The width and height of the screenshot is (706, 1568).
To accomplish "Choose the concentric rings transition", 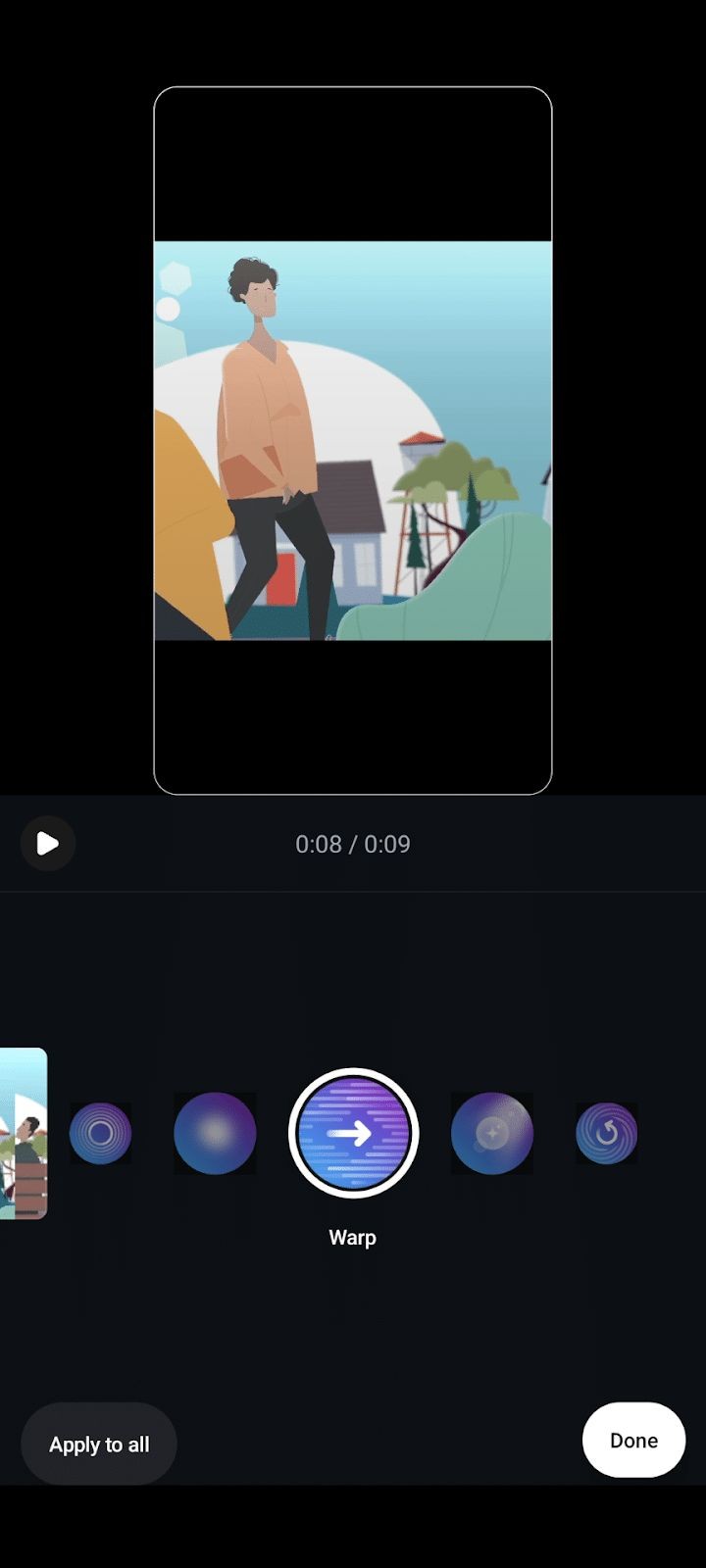I will pos(100,1133).
